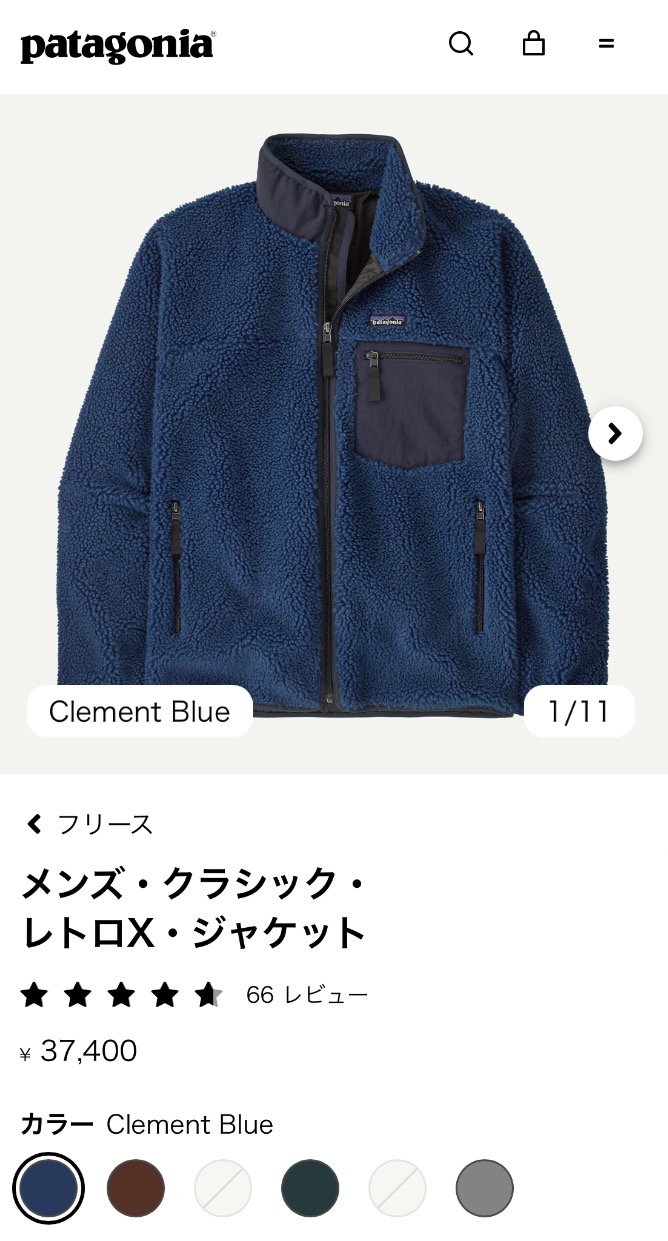
Task: Select the dark green color swatch
Action: click(x=310, y=1189)
